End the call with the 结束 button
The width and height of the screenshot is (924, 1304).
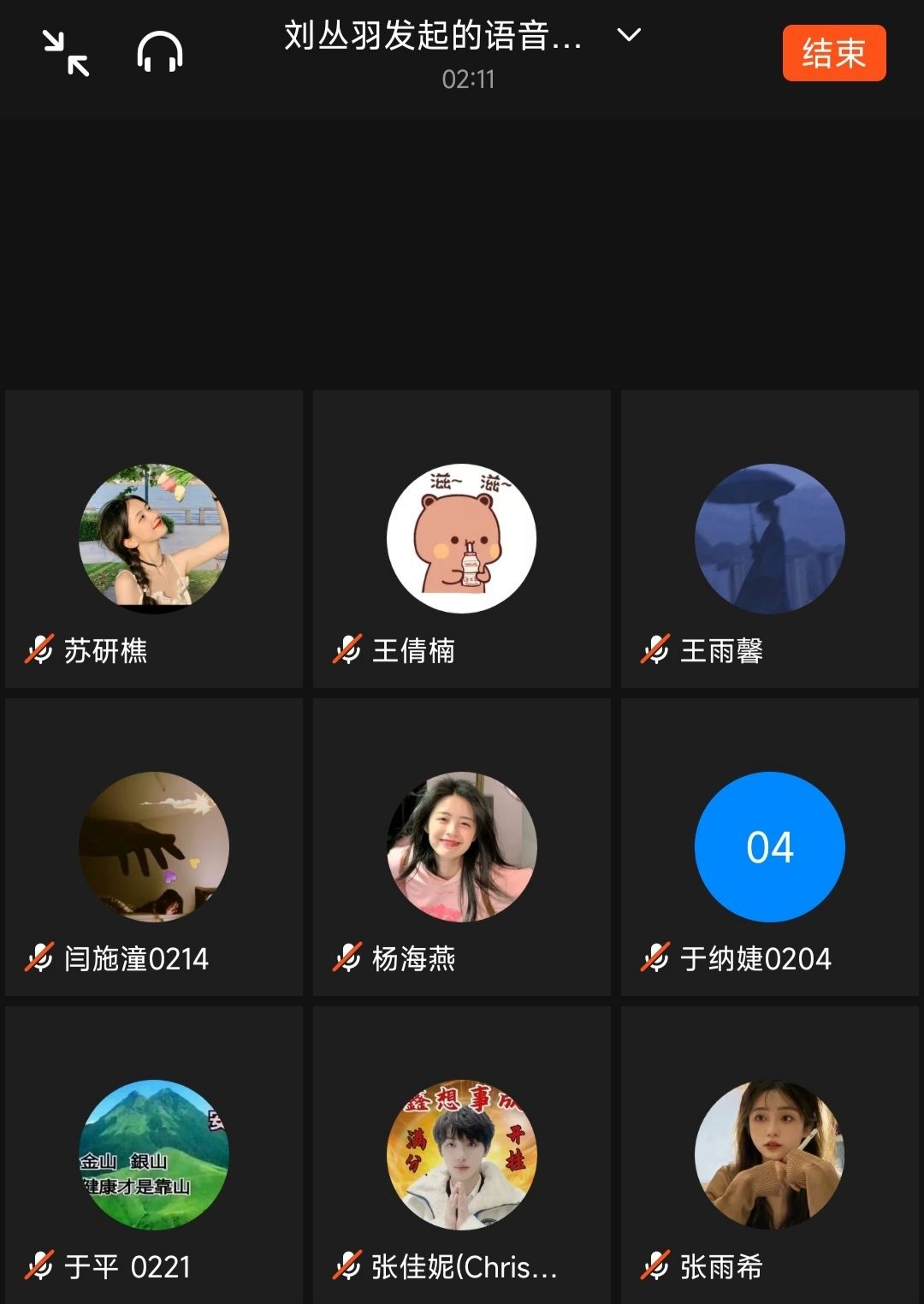tap(833, 54)
